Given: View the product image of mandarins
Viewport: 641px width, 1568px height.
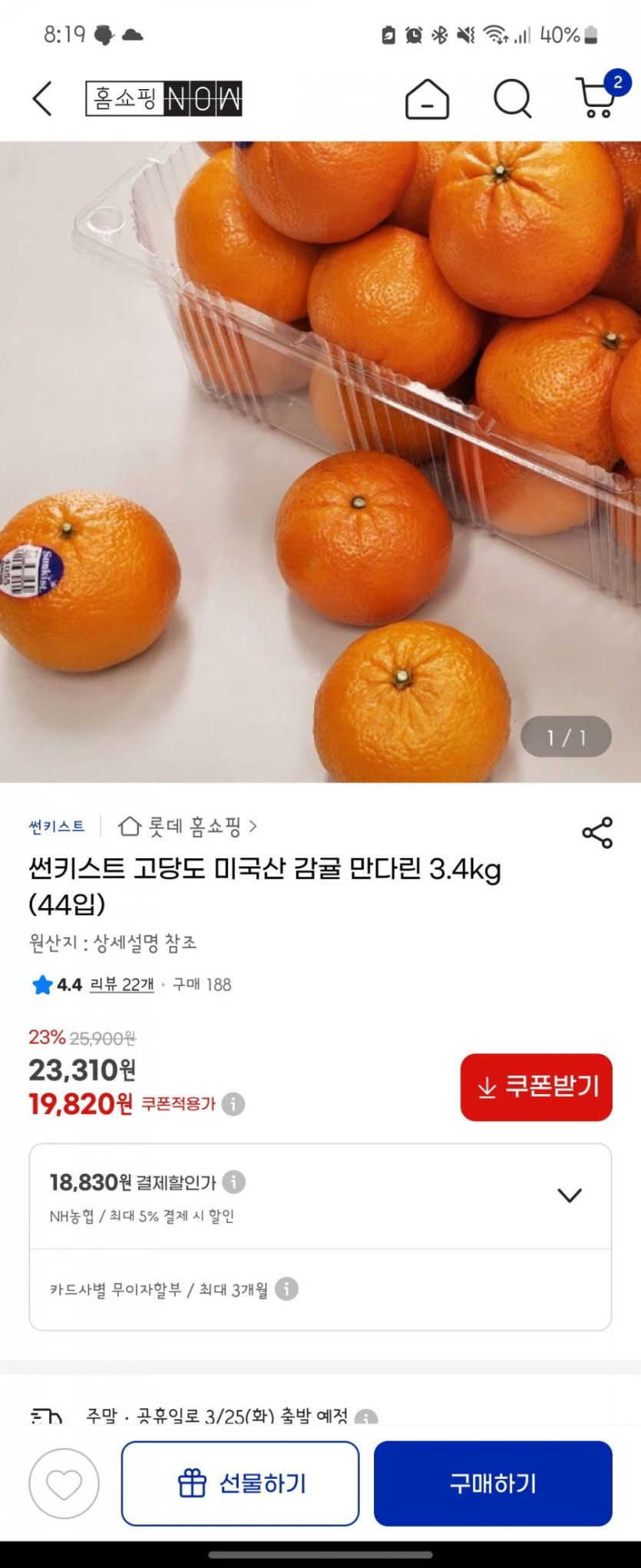Looking at the screenshot, I should pos(320,461).
